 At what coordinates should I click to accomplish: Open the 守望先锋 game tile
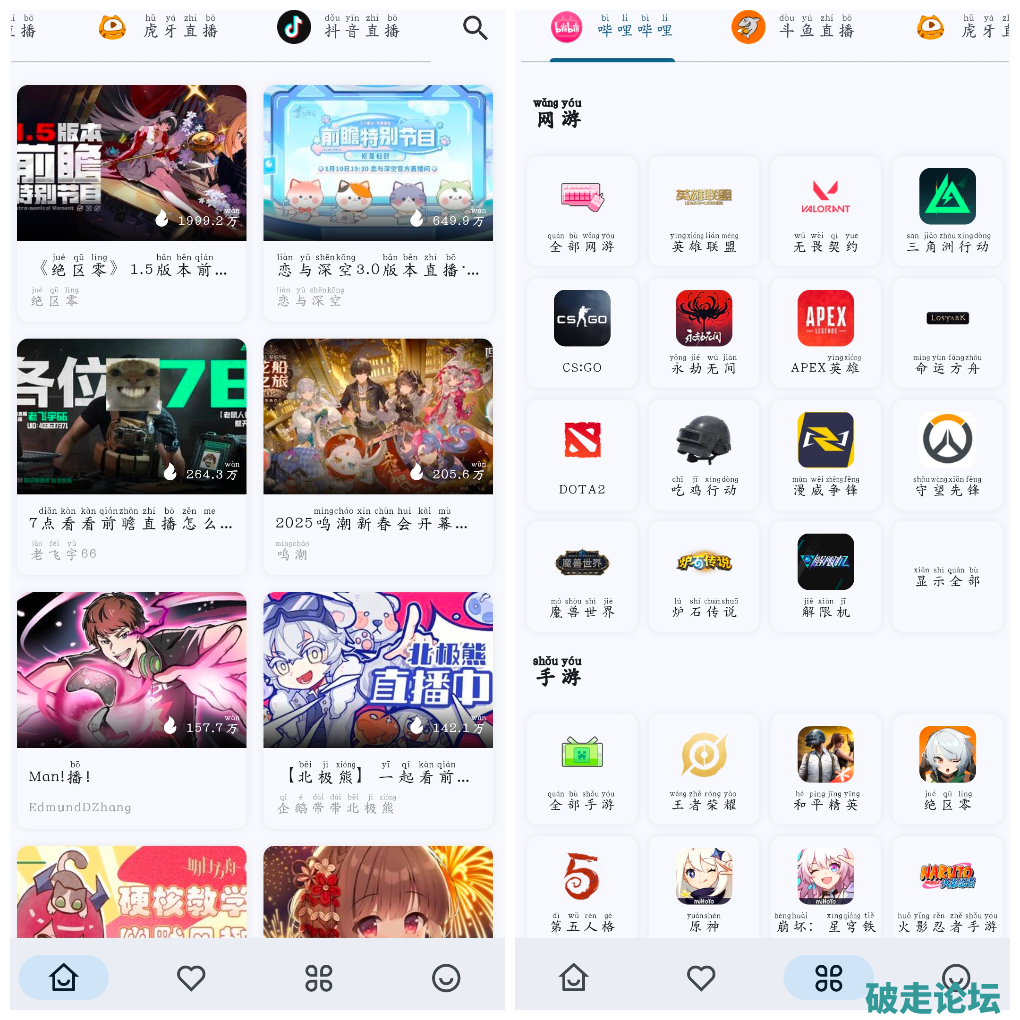(x=947, y=454)
